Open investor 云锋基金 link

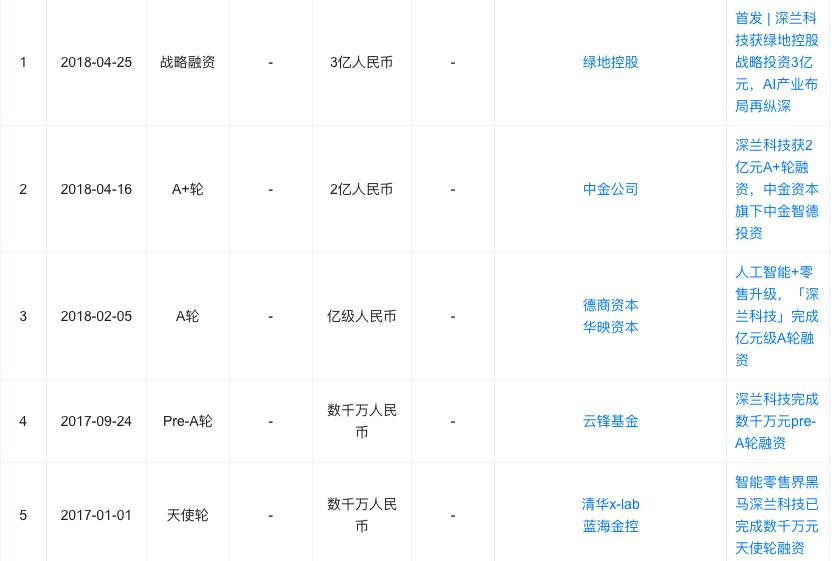[610, 421]
